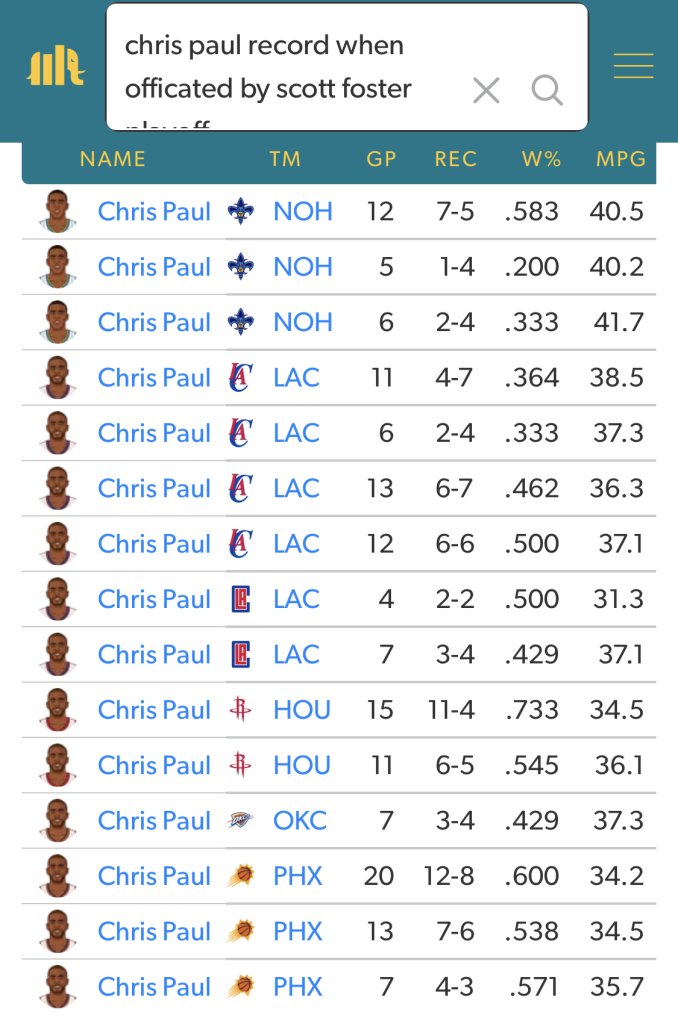678x1024 pixels.
Task: Open the hamburger menu
Action: coord(633,67)
